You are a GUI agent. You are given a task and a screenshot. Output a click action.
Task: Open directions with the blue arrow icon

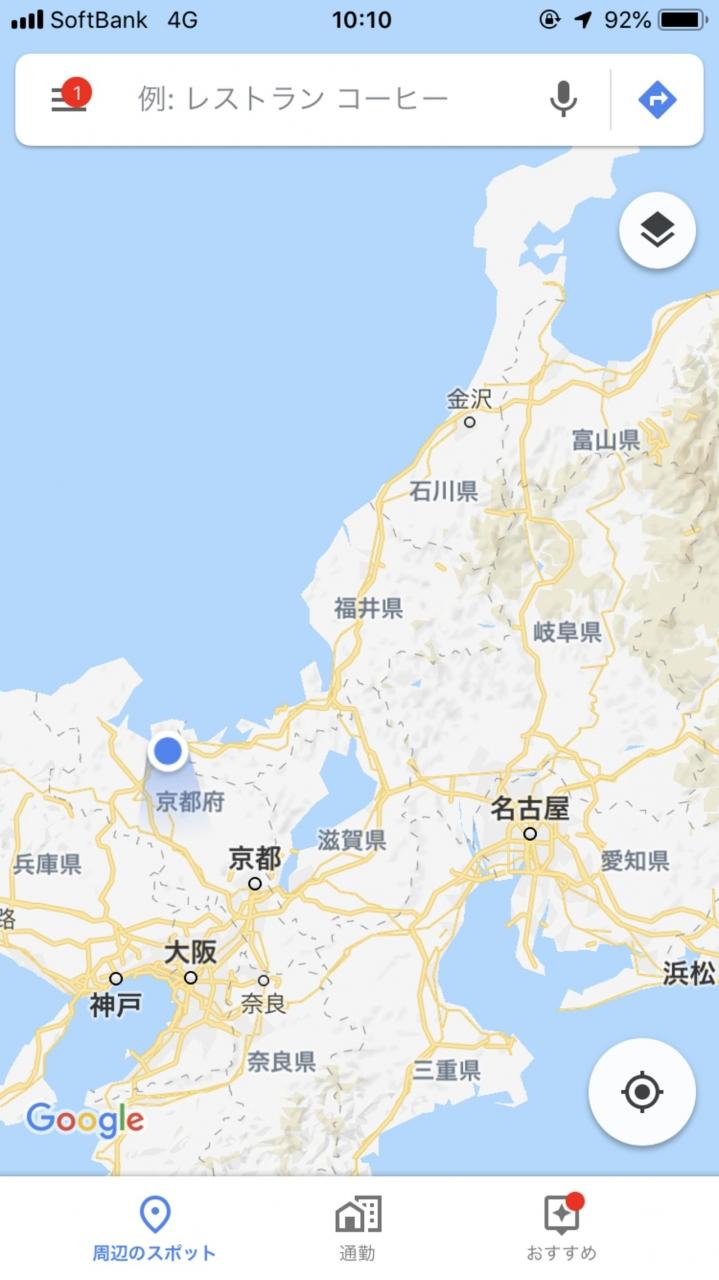657,99
